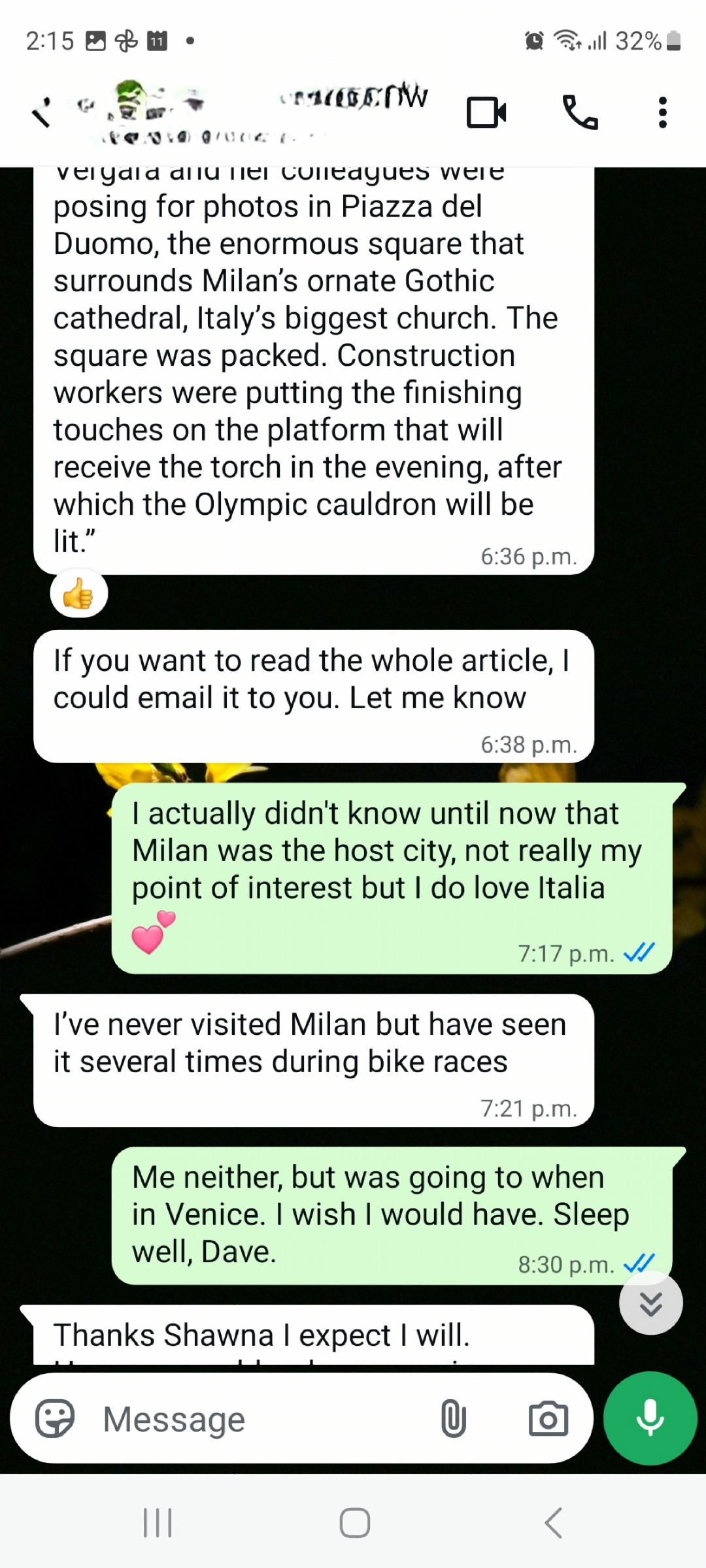Screen dimensions: 706x1568
Task: Attach a file with the paperclip
Action: (x=453, y=1418)
